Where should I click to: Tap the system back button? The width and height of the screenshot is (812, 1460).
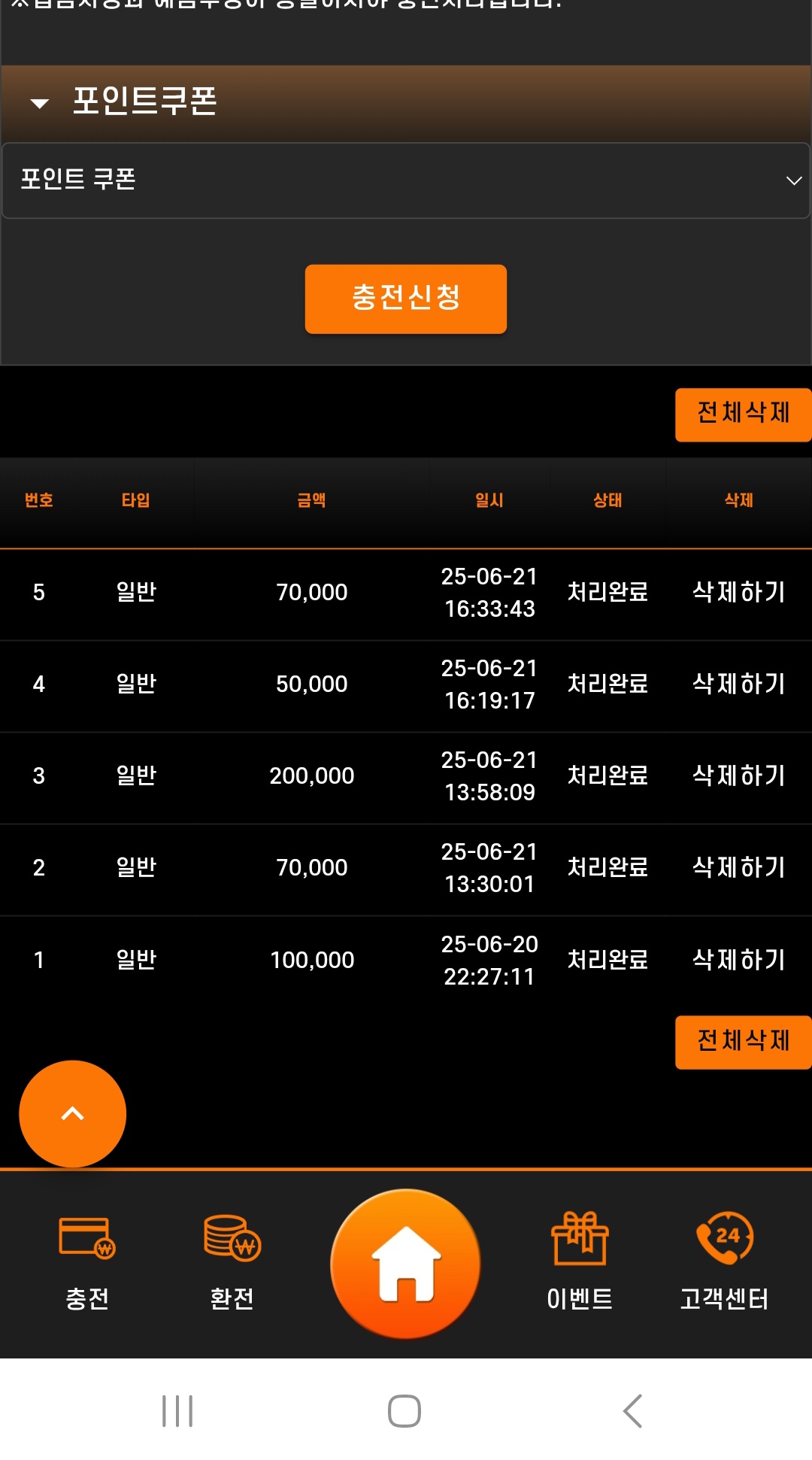633,1410
